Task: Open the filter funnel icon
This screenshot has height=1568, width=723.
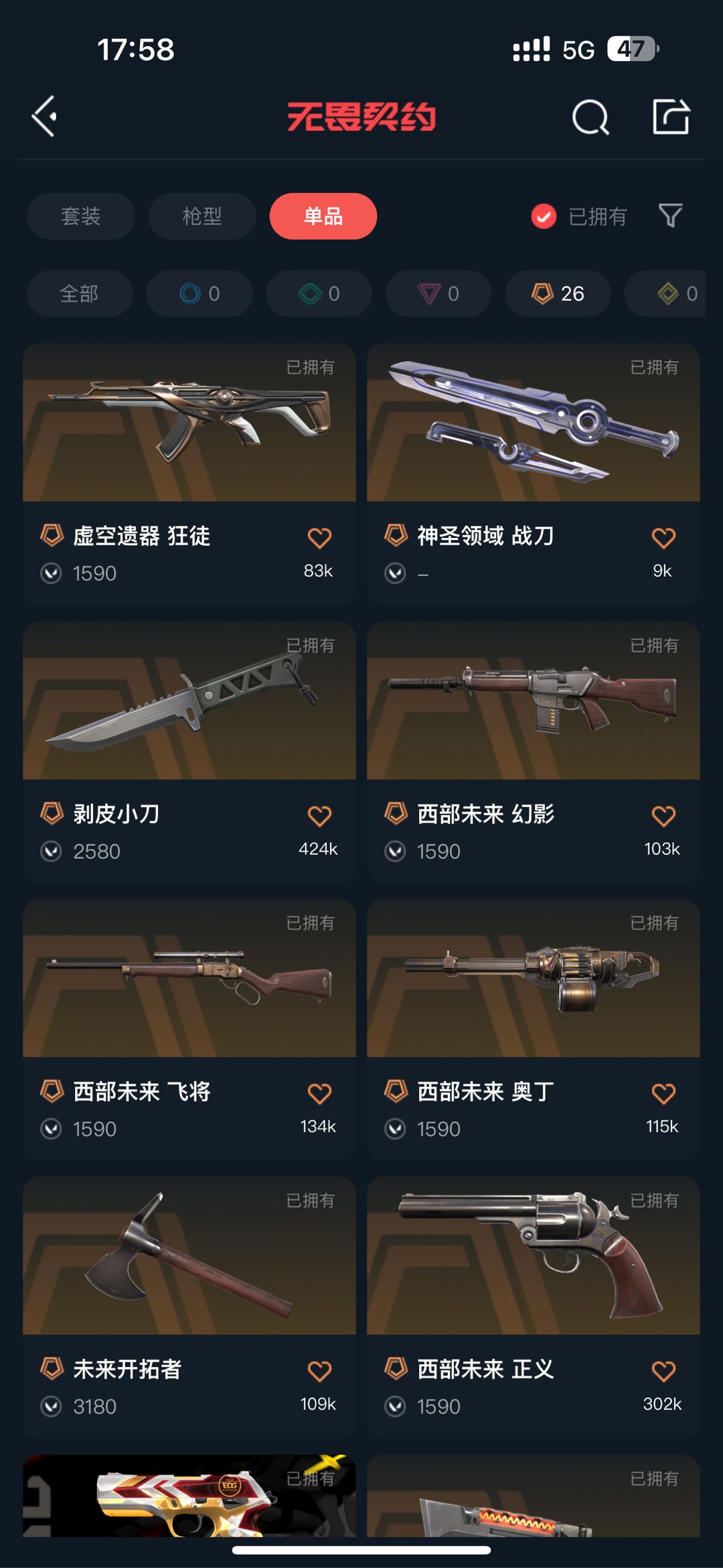Action: point(670,216)
